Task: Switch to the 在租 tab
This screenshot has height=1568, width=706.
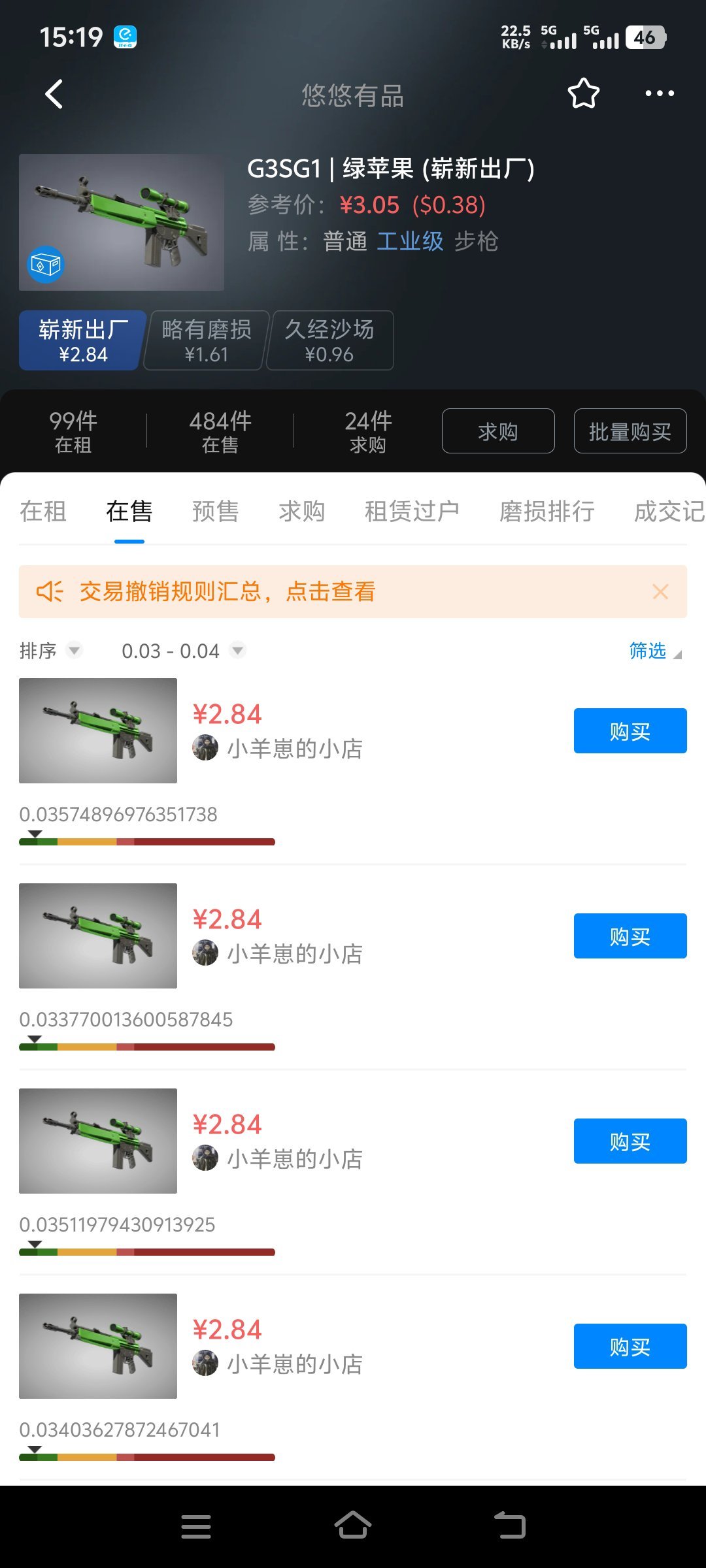Action: [43, 511]
